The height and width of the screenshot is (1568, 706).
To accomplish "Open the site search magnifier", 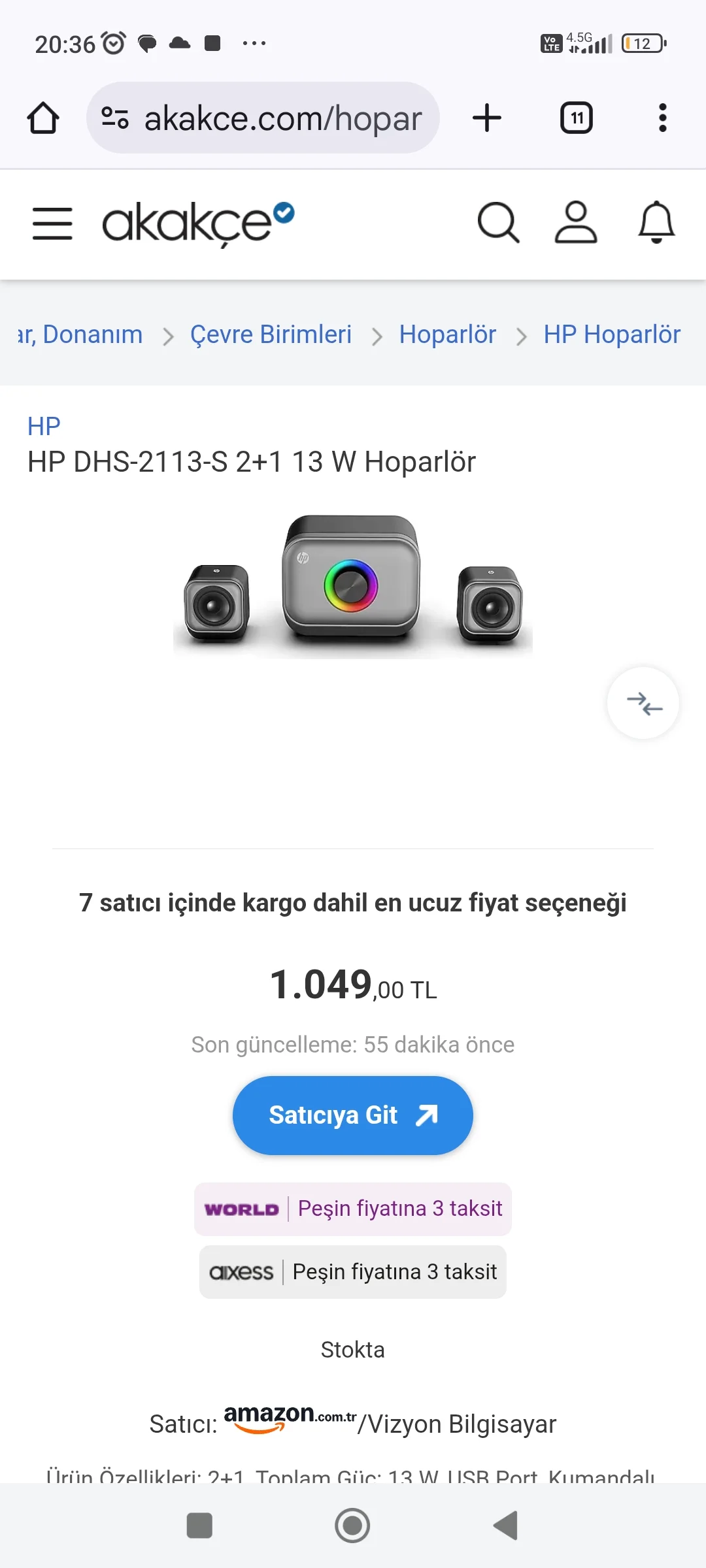I will click(x=498, y=223).
